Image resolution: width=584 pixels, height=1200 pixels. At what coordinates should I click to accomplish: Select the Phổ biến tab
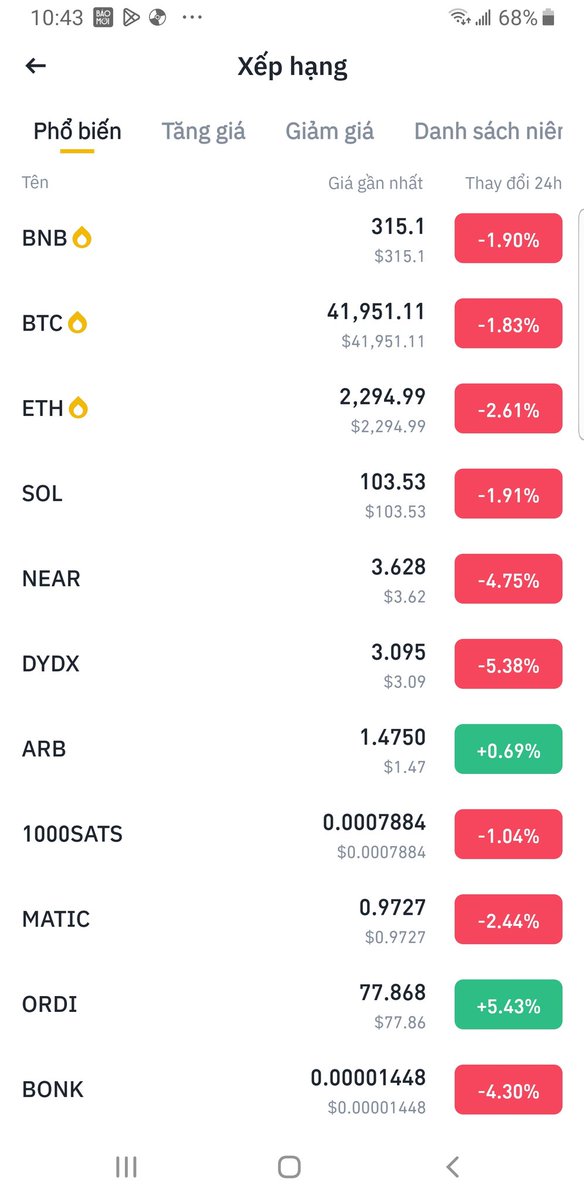[x=77, y=131]
